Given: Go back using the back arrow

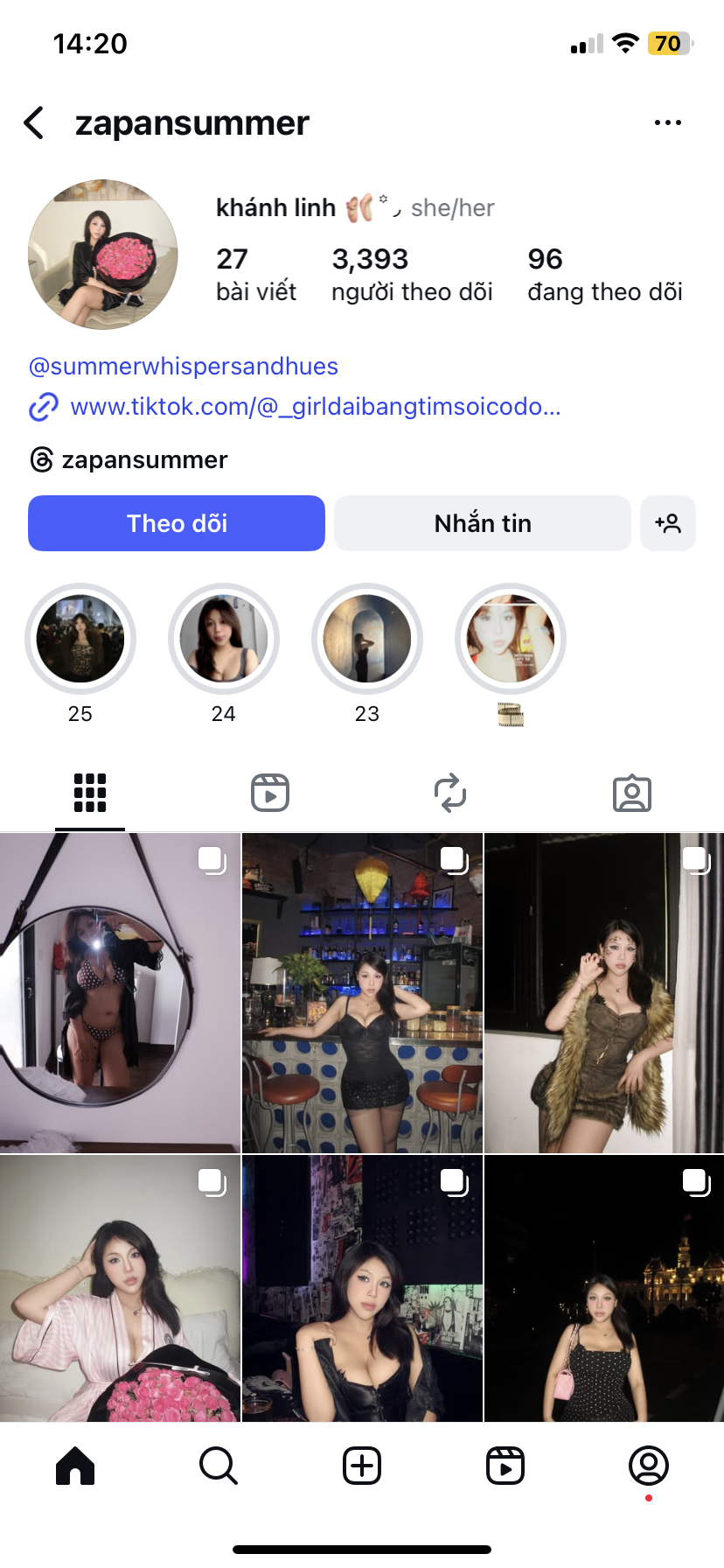Looking at the screenshot, I should point(34,122).
